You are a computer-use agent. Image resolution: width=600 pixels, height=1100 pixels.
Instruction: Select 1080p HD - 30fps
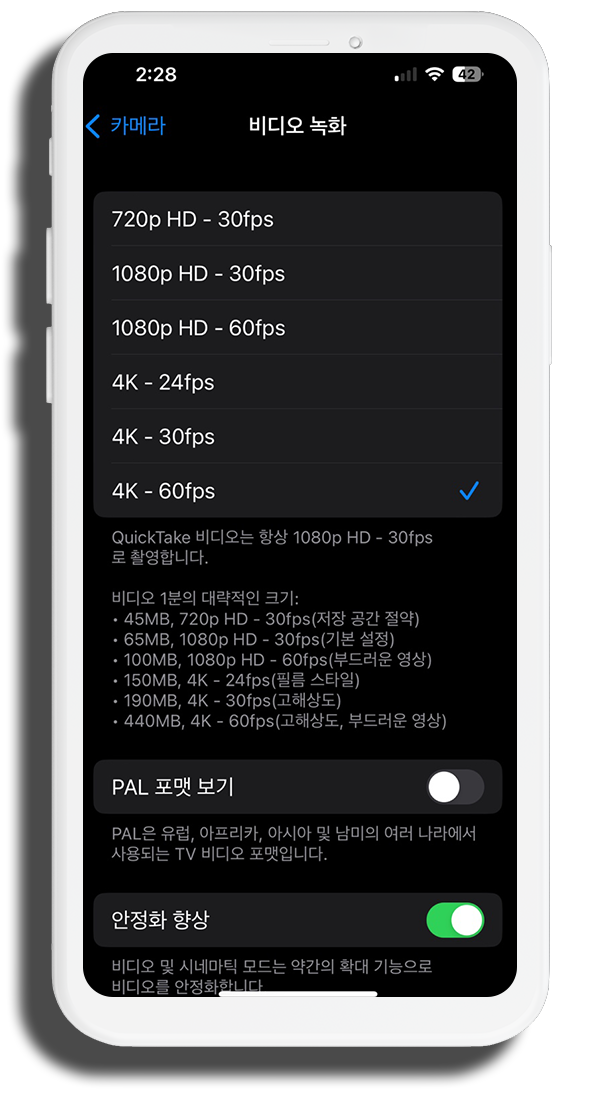(298, 274)
